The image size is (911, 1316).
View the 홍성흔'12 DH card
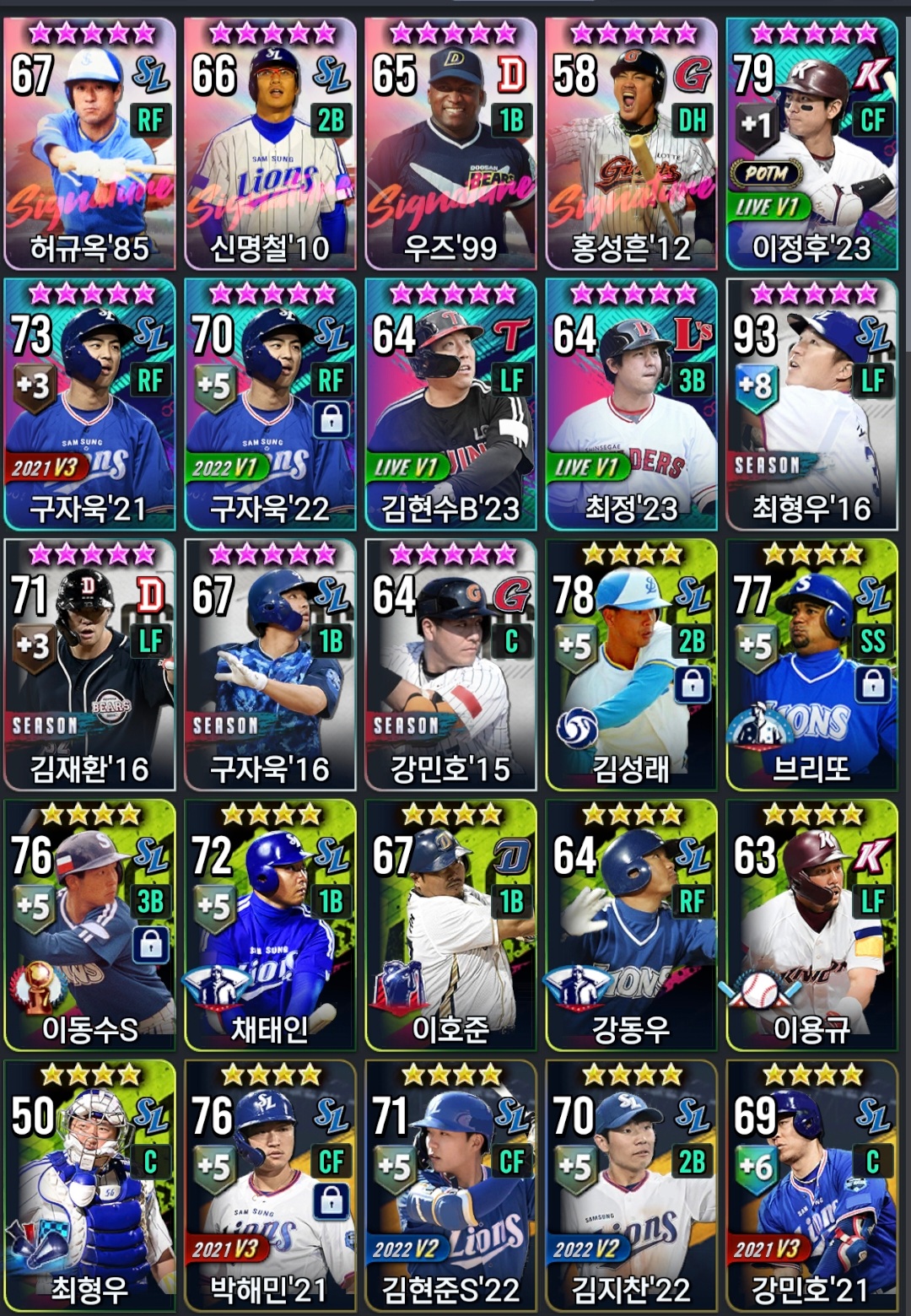tap(632, 143)
